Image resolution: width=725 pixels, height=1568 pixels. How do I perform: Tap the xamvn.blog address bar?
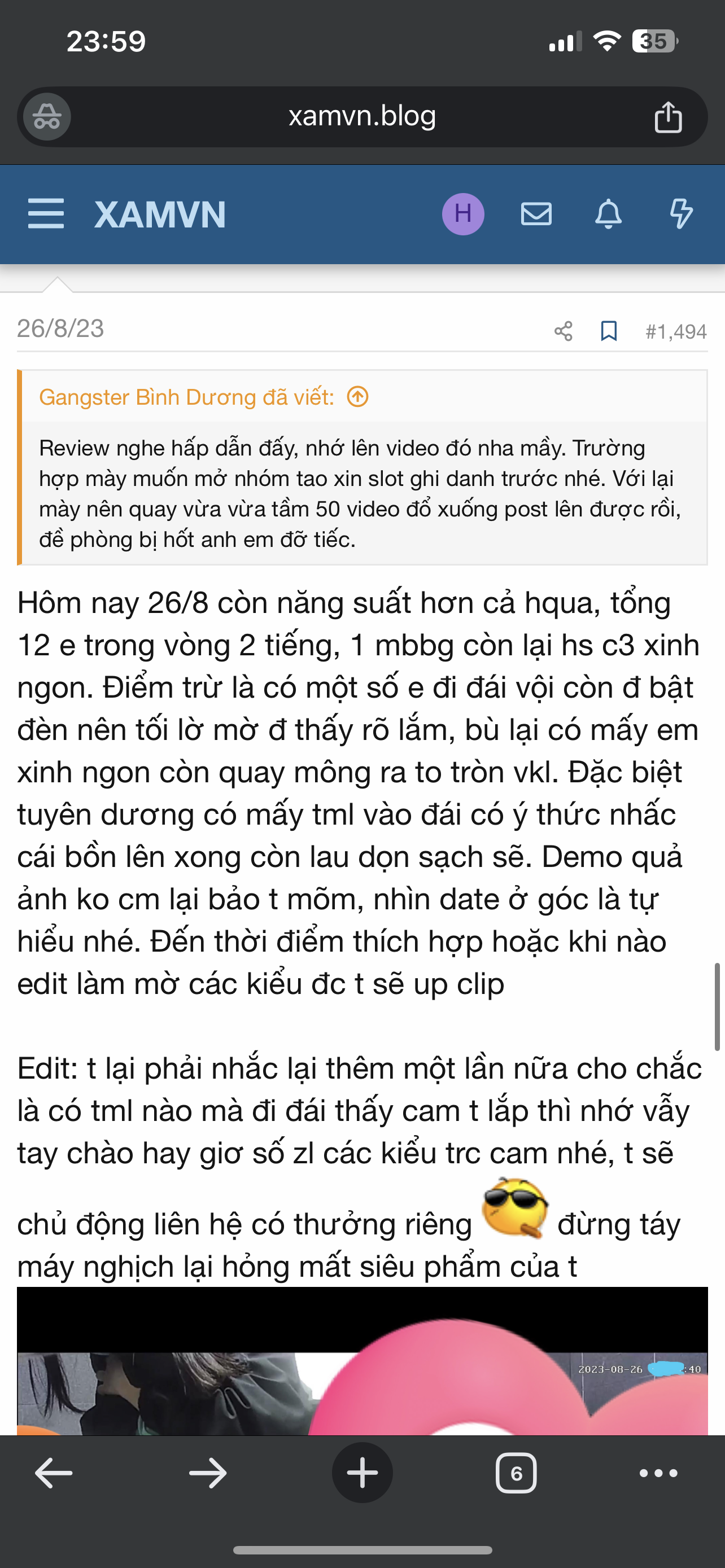tap(362, 116)
